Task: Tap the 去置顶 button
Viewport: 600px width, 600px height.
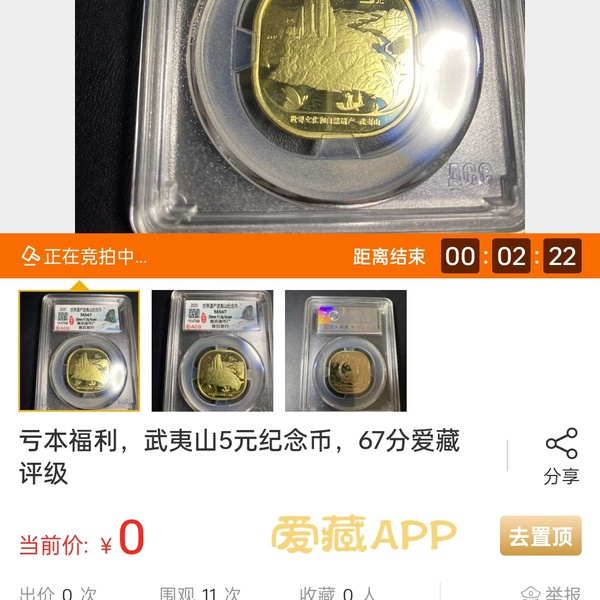Action: coord(540,536)
